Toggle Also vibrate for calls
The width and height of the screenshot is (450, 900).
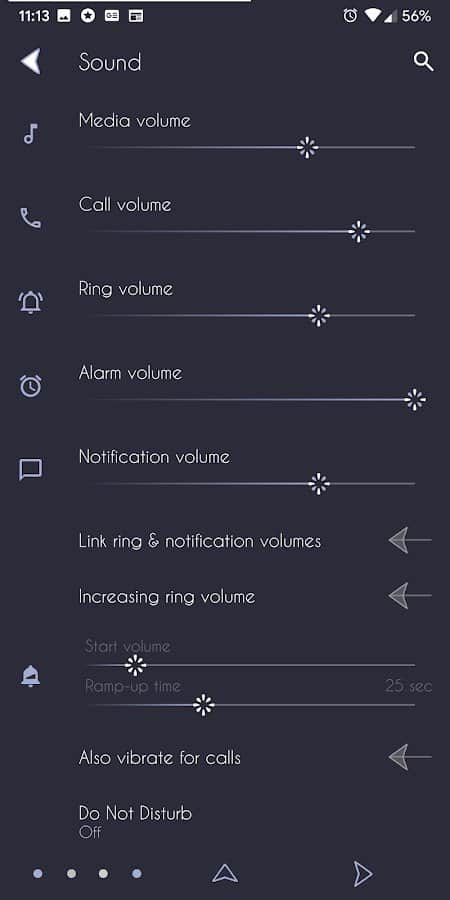tap(410, 757)
